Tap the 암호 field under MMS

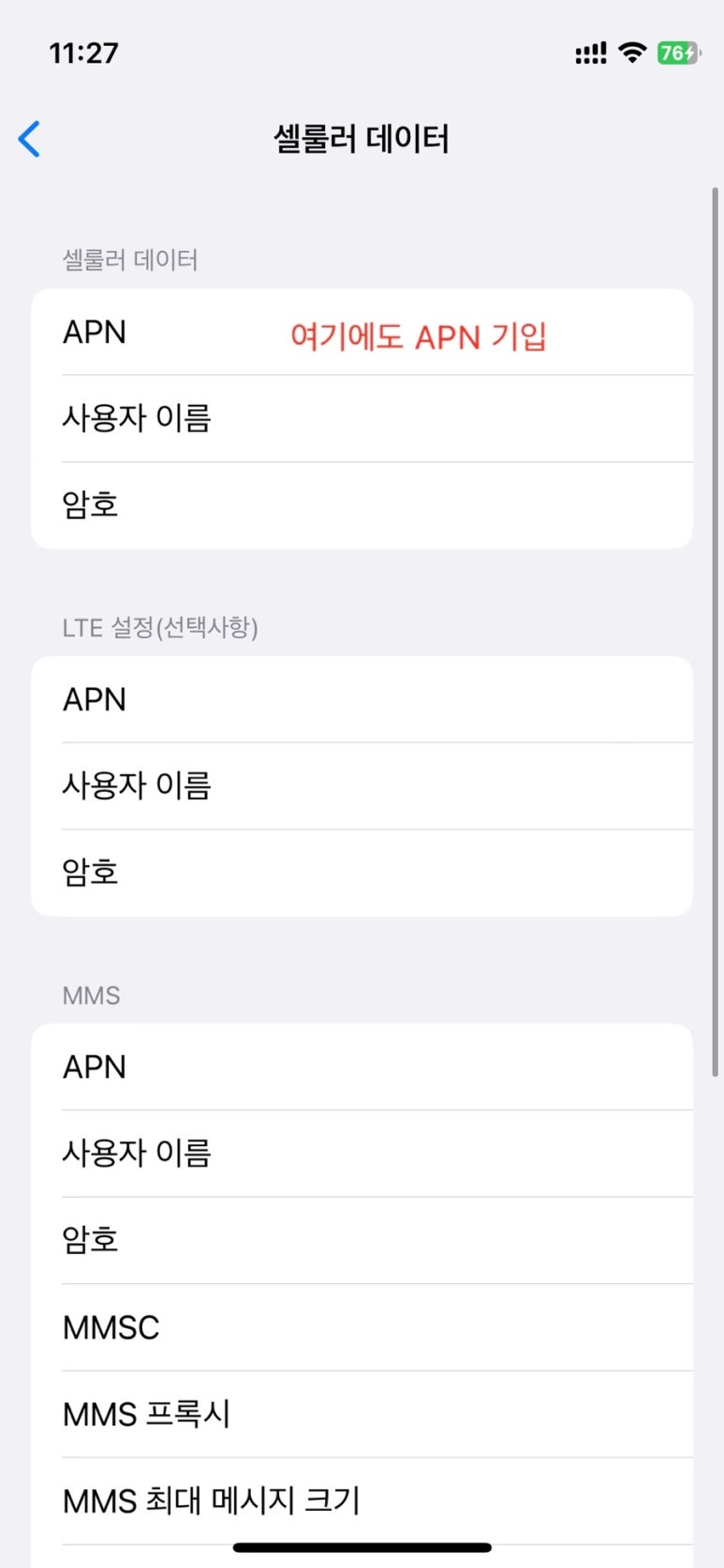[x=362, y=1241]
